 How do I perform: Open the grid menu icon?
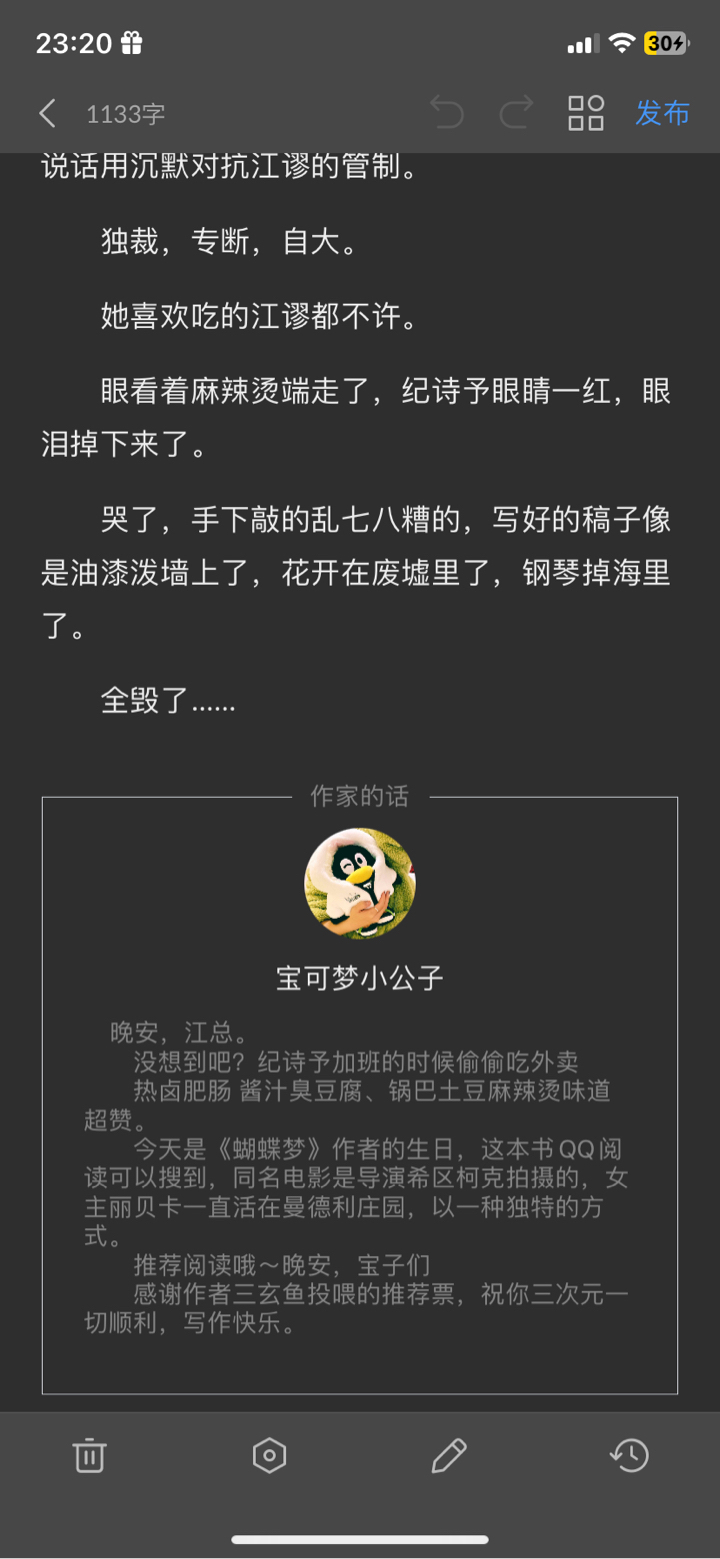coord(586,113)
